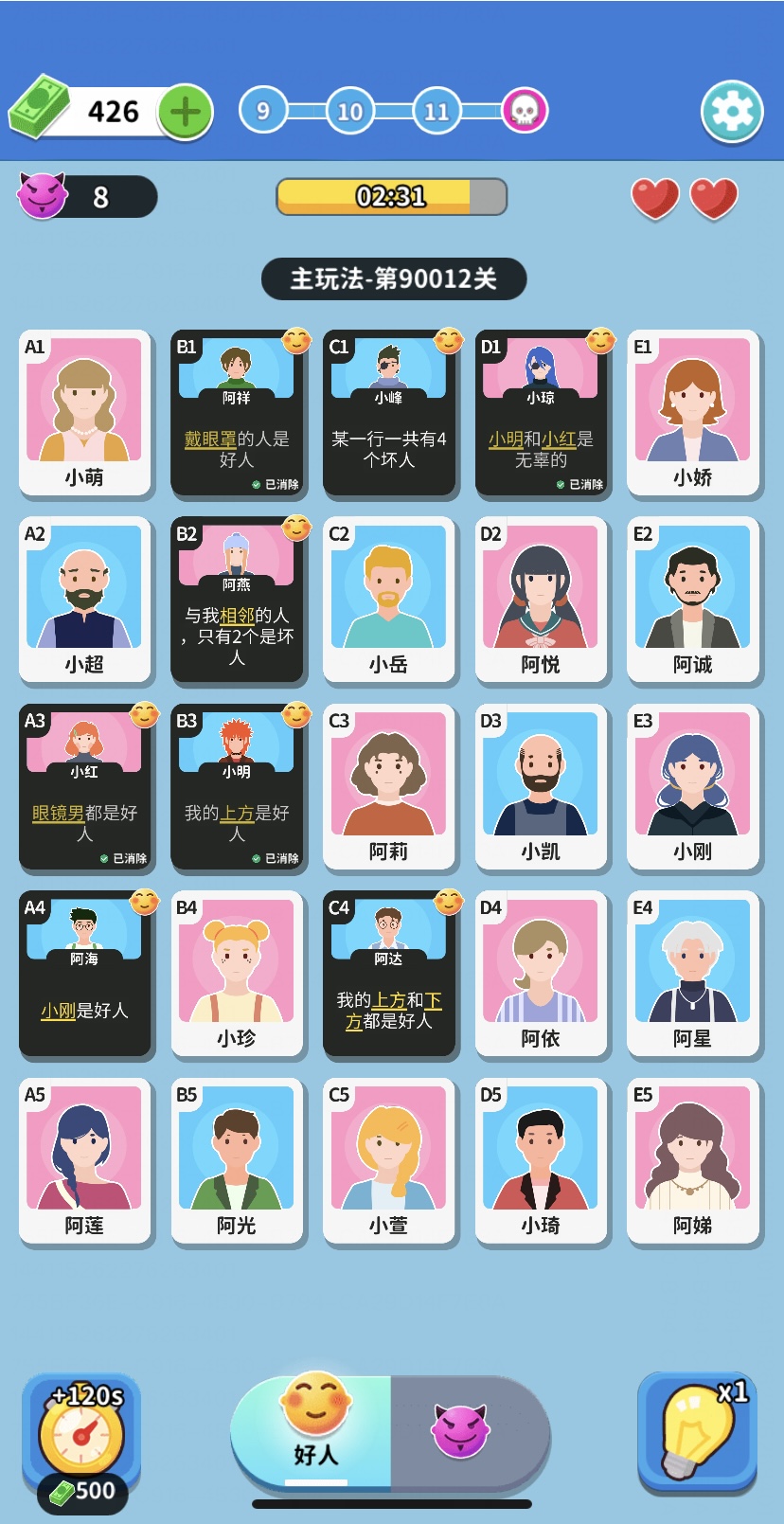784x1524 pixels.
Task: Use the lightbulb hint button
Action: 697,1431
